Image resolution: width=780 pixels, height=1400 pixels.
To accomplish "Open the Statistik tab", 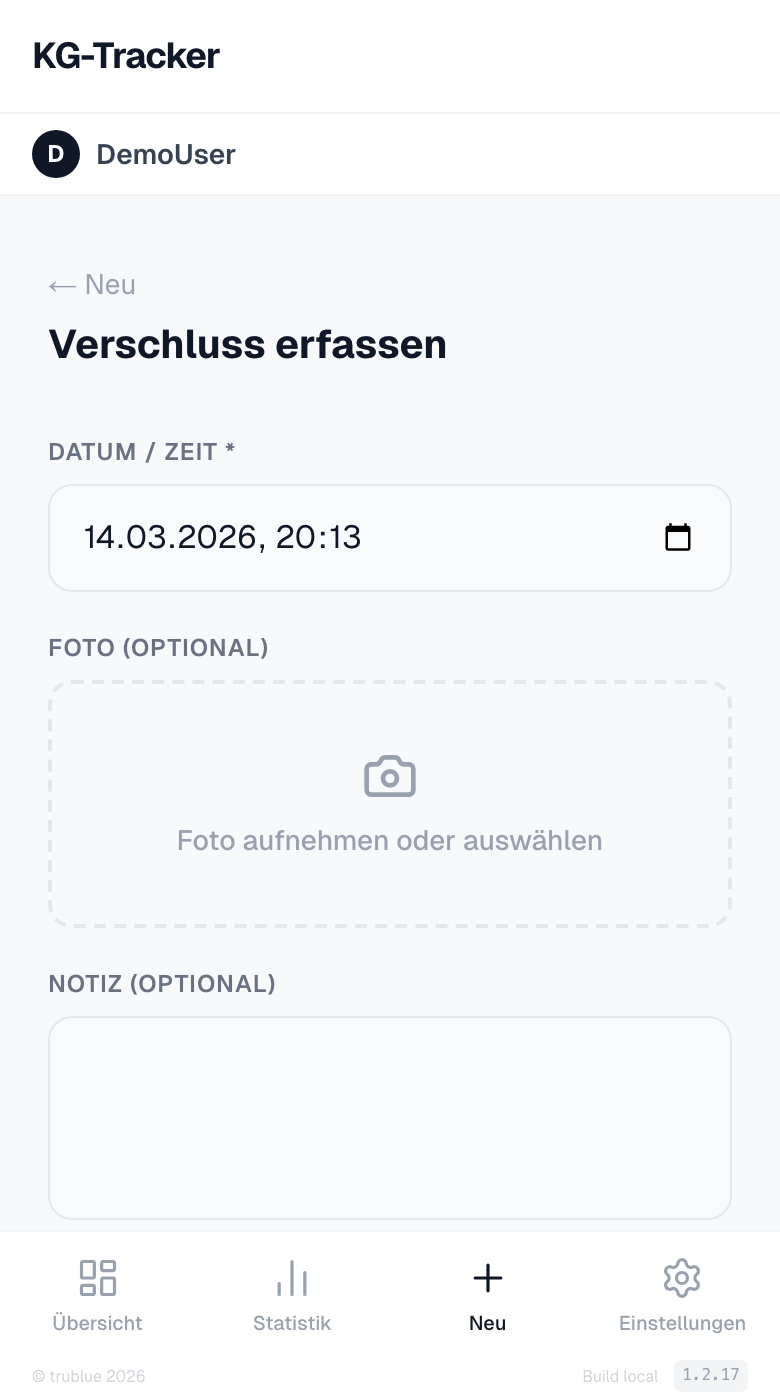I will (x=292, y=1296).
